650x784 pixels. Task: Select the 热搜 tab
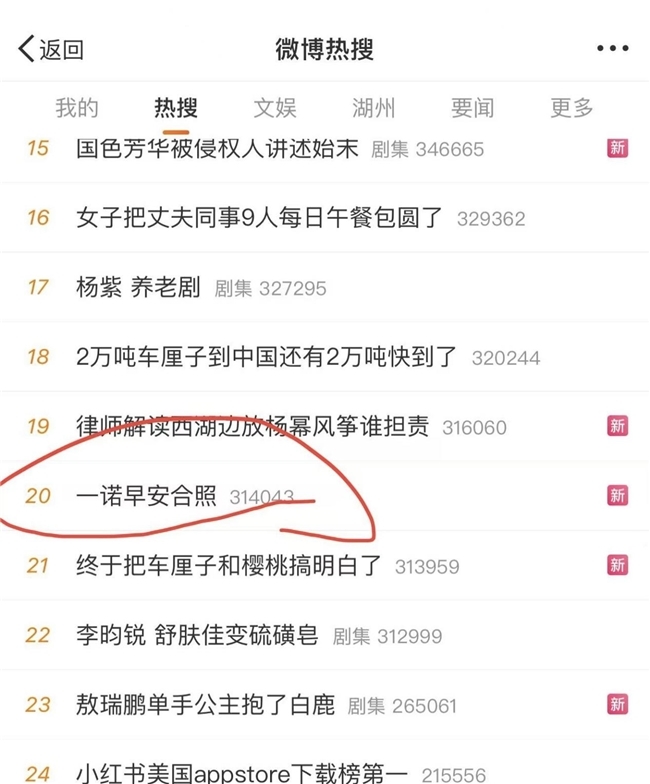click(176, 108)
